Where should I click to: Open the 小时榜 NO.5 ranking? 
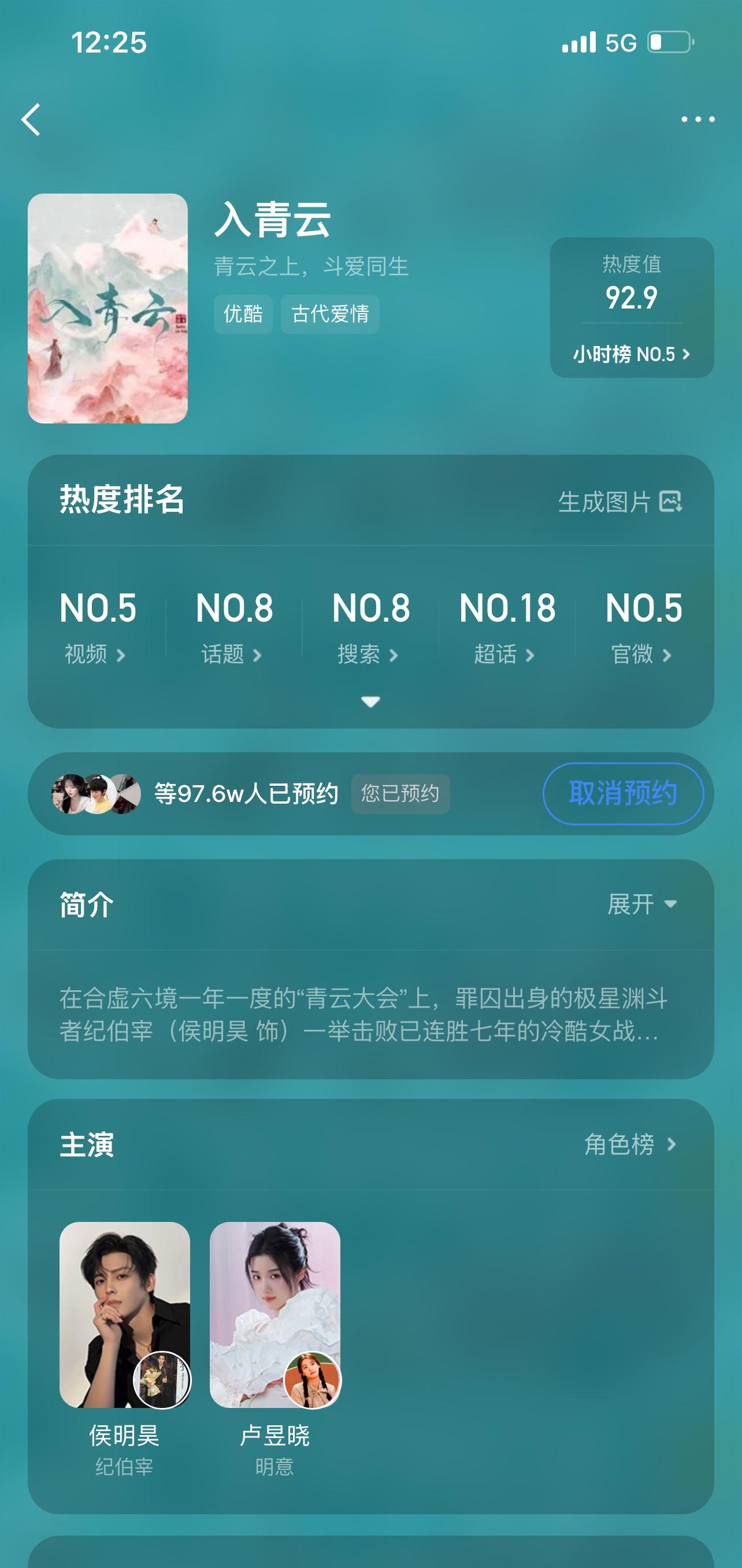pos(631,354)
